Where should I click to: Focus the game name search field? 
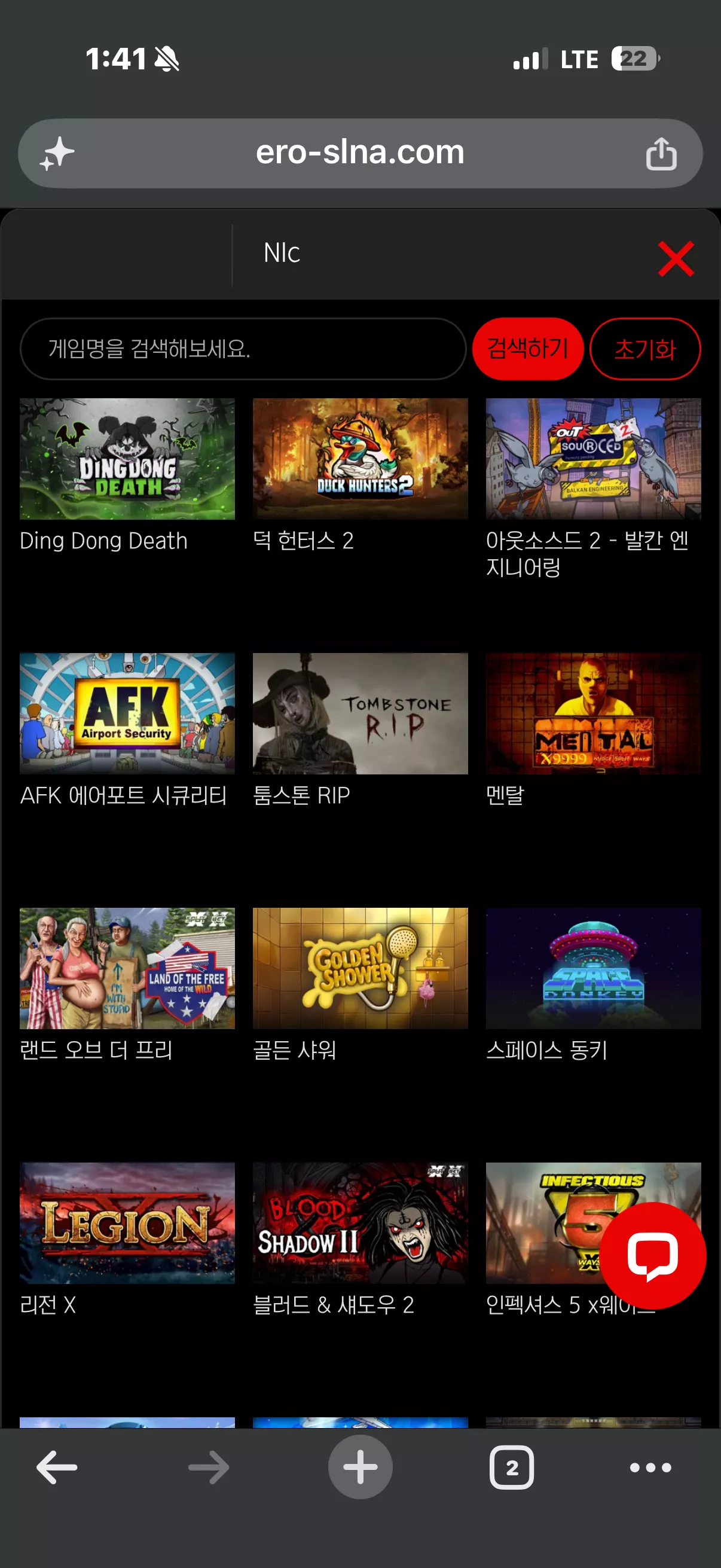pos(243,349)
